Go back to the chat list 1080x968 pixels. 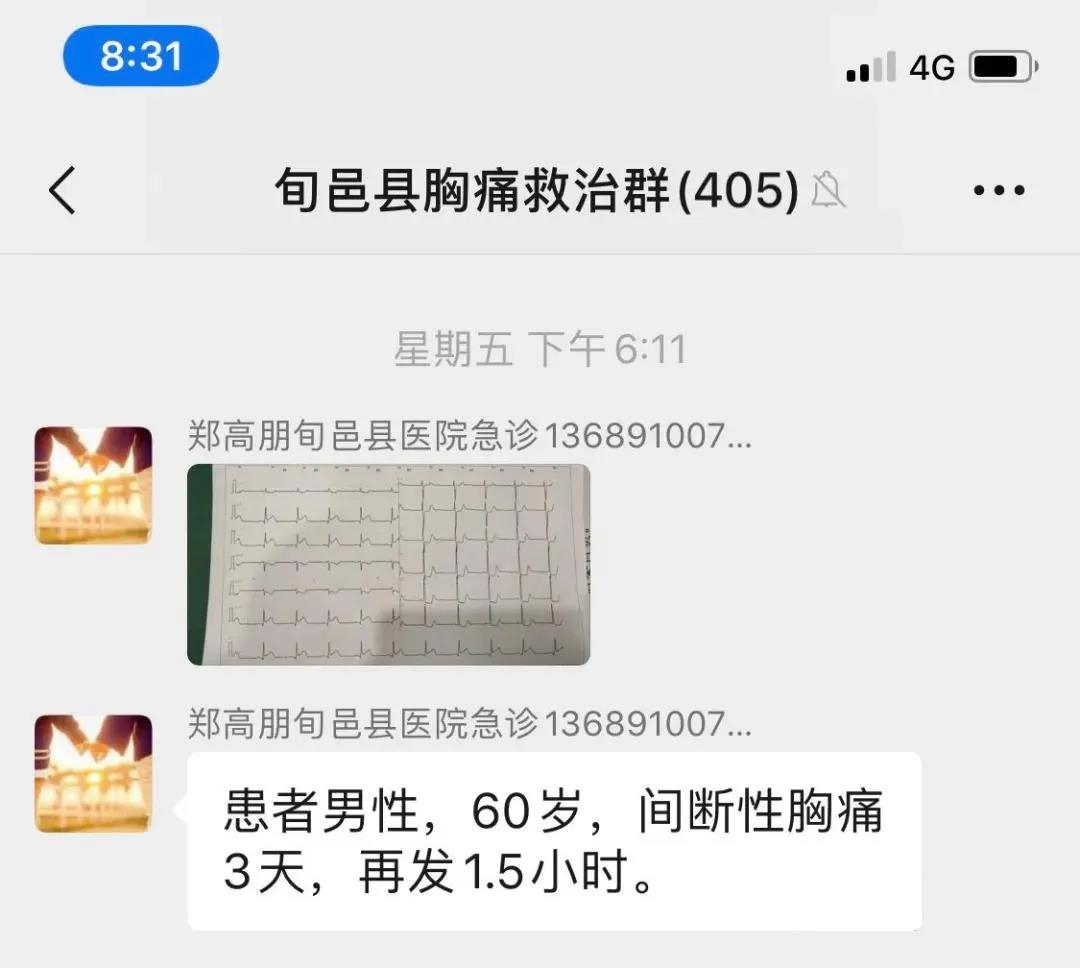tap(62, 190)
